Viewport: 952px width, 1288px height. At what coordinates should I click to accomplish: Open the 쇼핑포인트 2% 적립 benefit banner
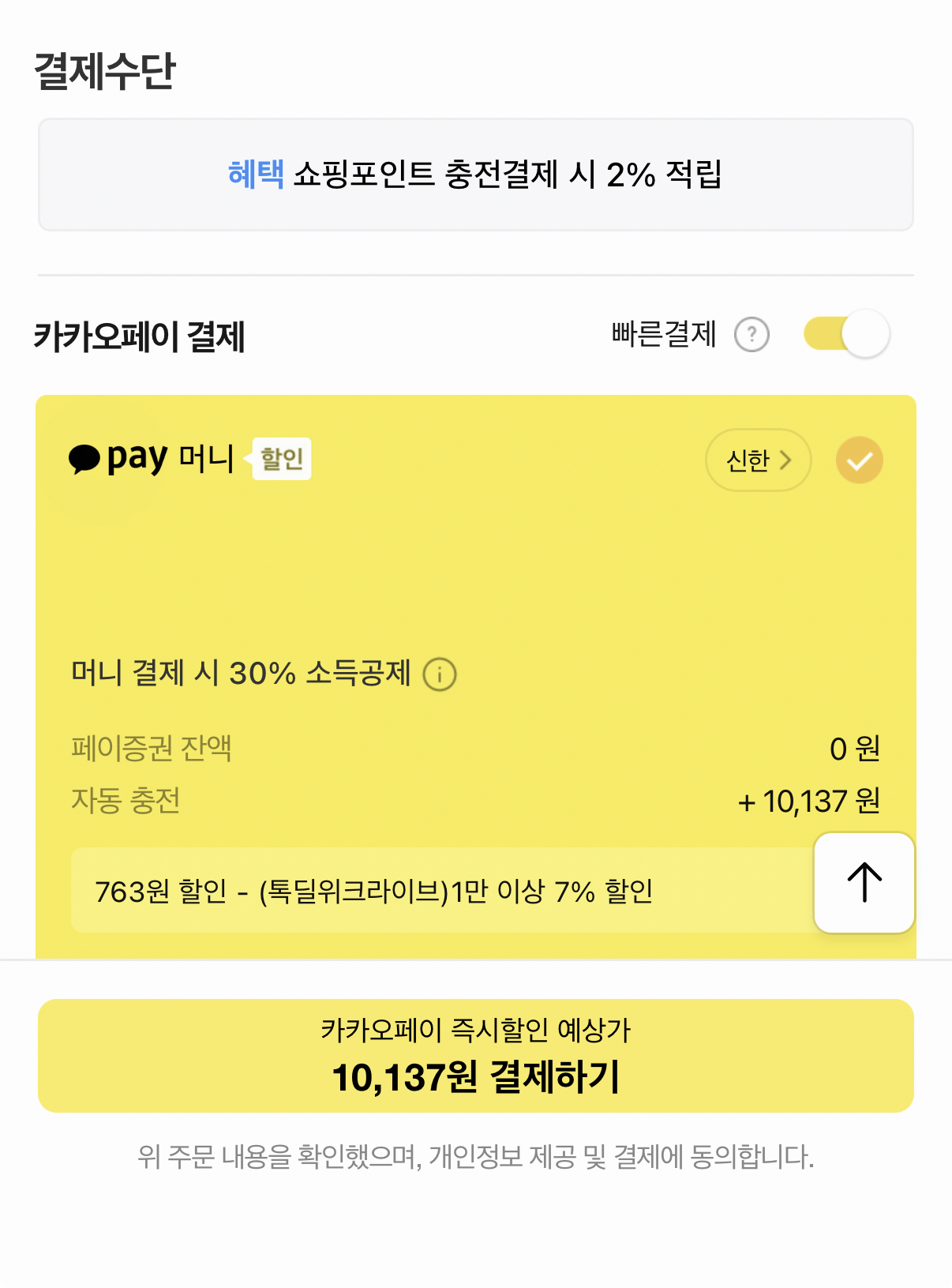[475, 175]
